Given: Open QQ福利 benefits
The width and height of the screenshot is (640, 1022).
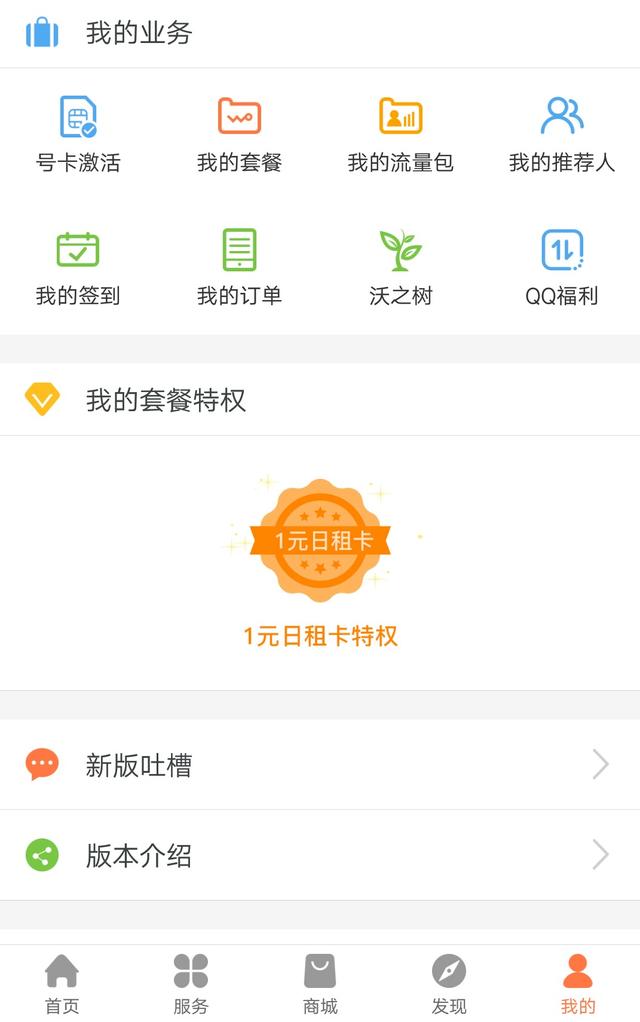Looking at the screenshot, I should pos(561,267).
